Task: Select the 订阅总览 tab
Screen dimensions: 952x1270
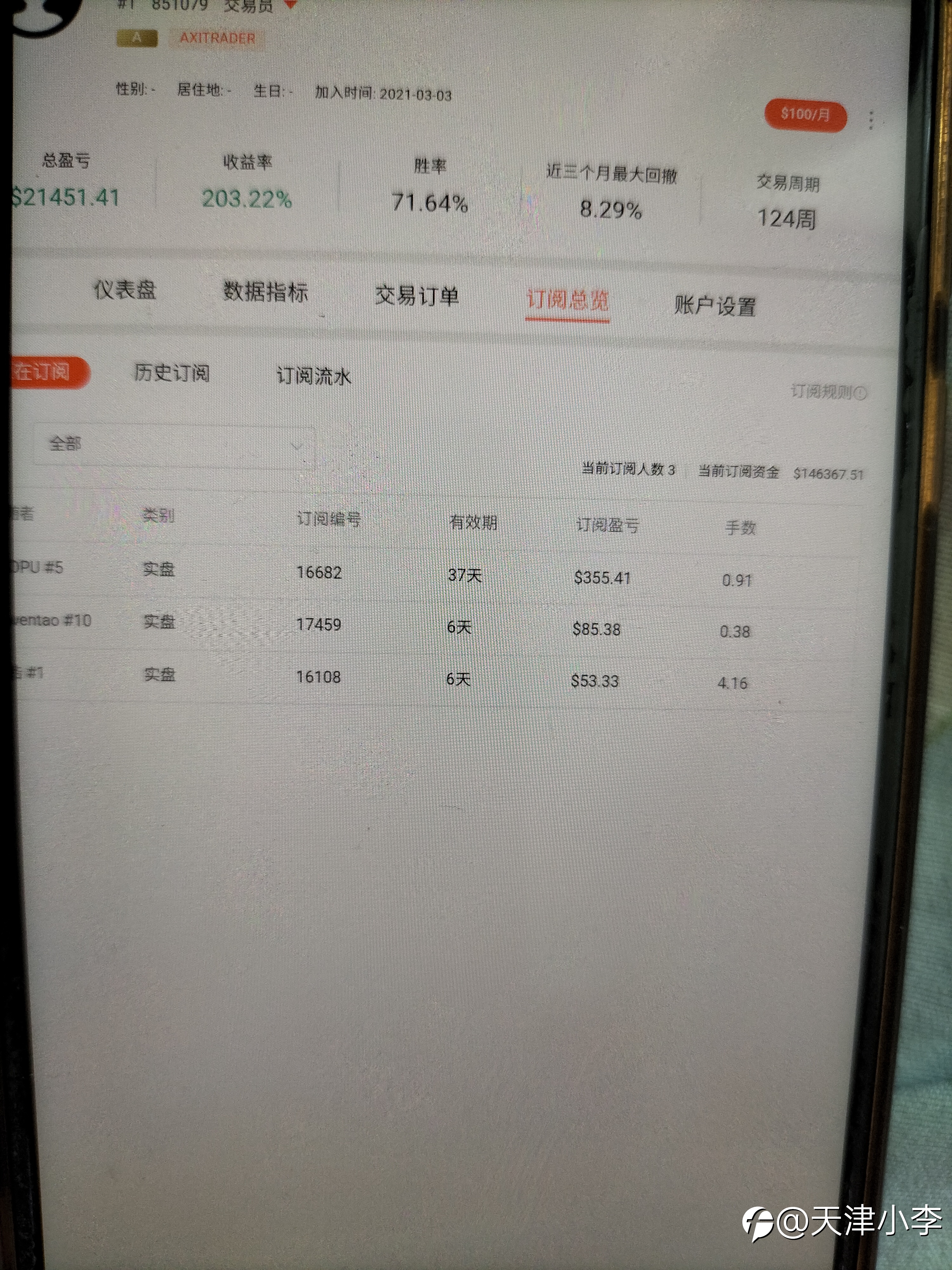Action: coord(567,300)
